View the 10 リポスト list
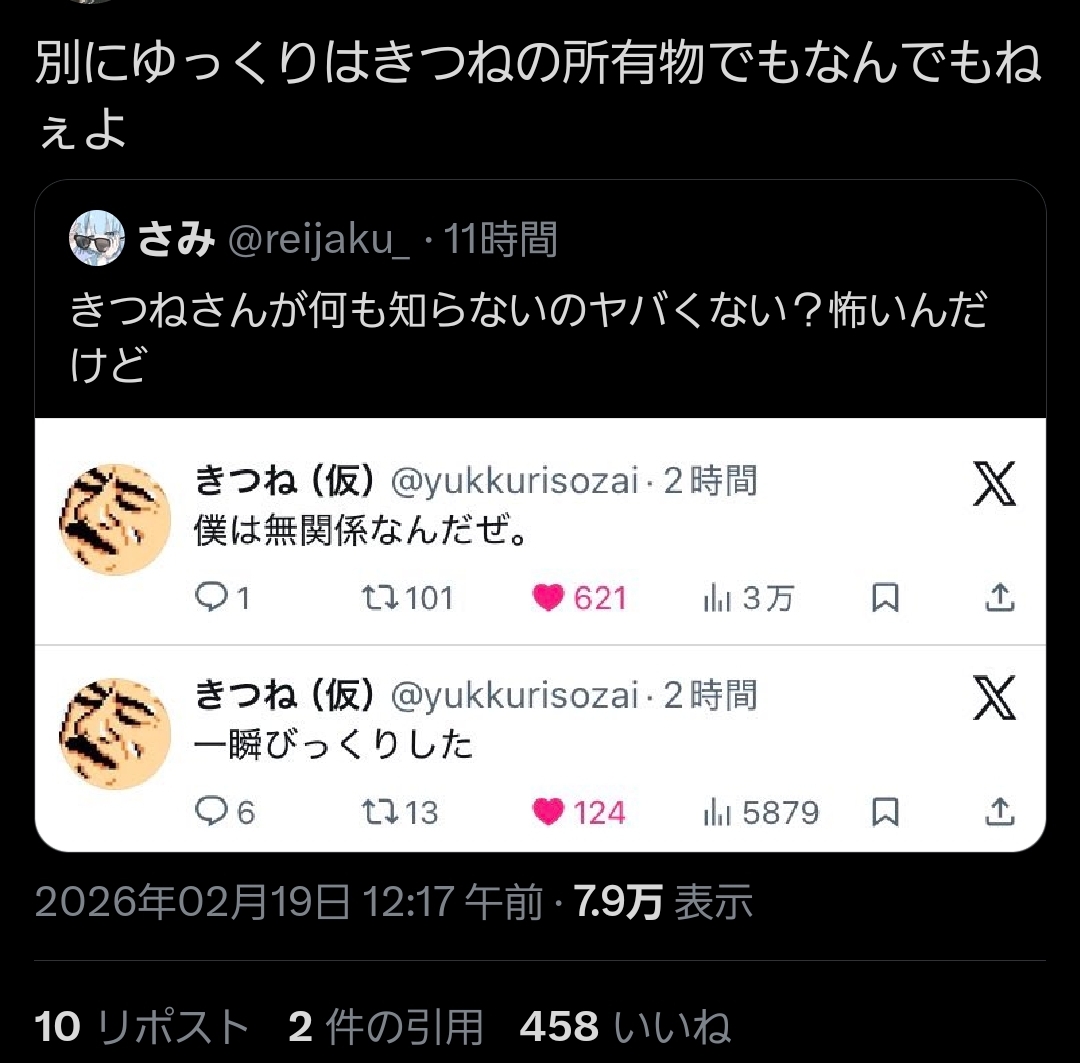This screenshot has width=1080, height=1063. 141,1027
